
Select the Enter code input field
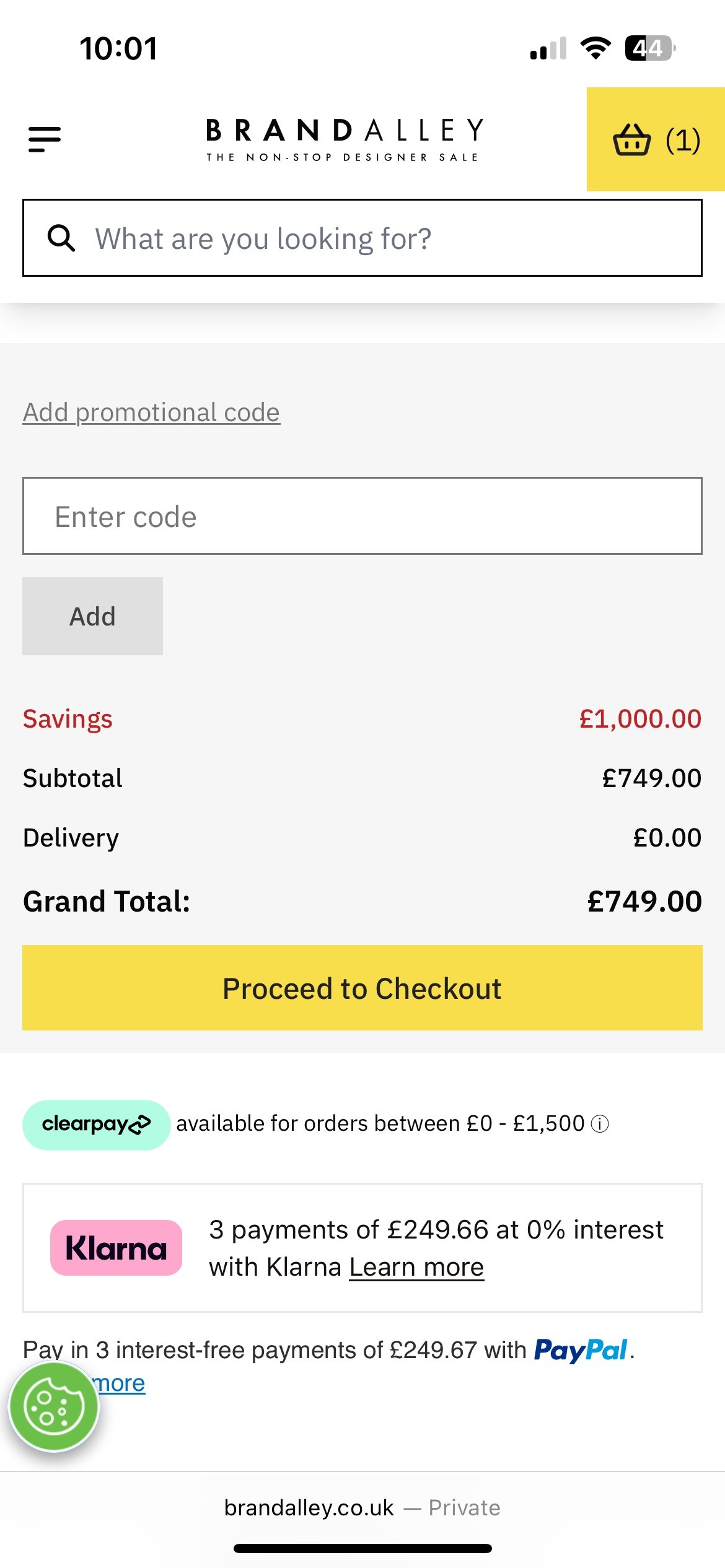361,515
